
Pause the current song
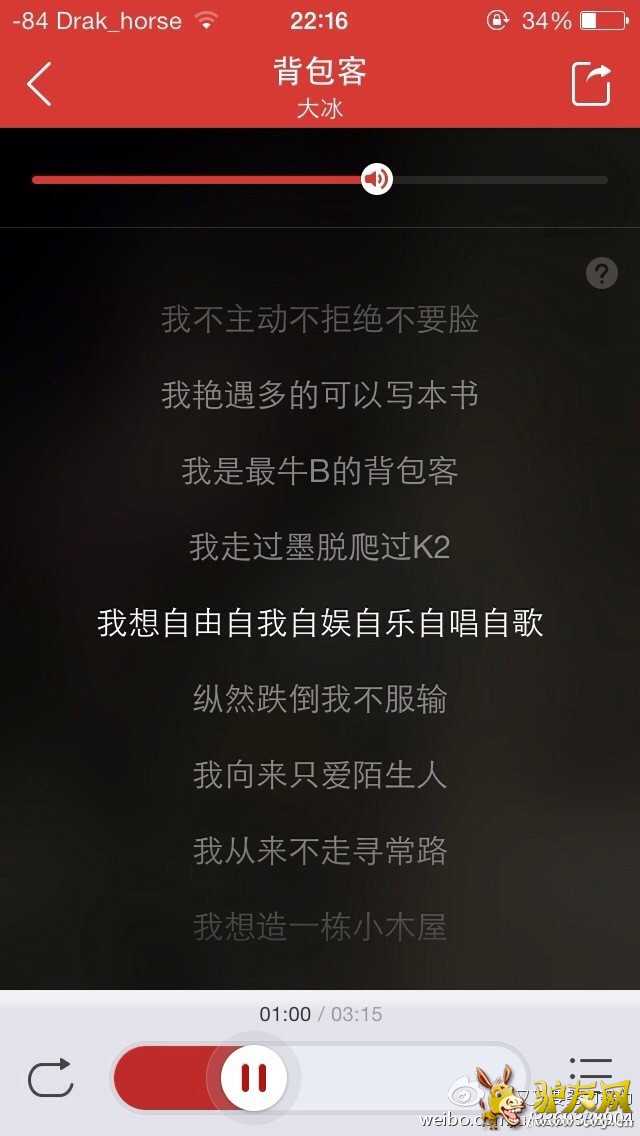coord(253,1077)
